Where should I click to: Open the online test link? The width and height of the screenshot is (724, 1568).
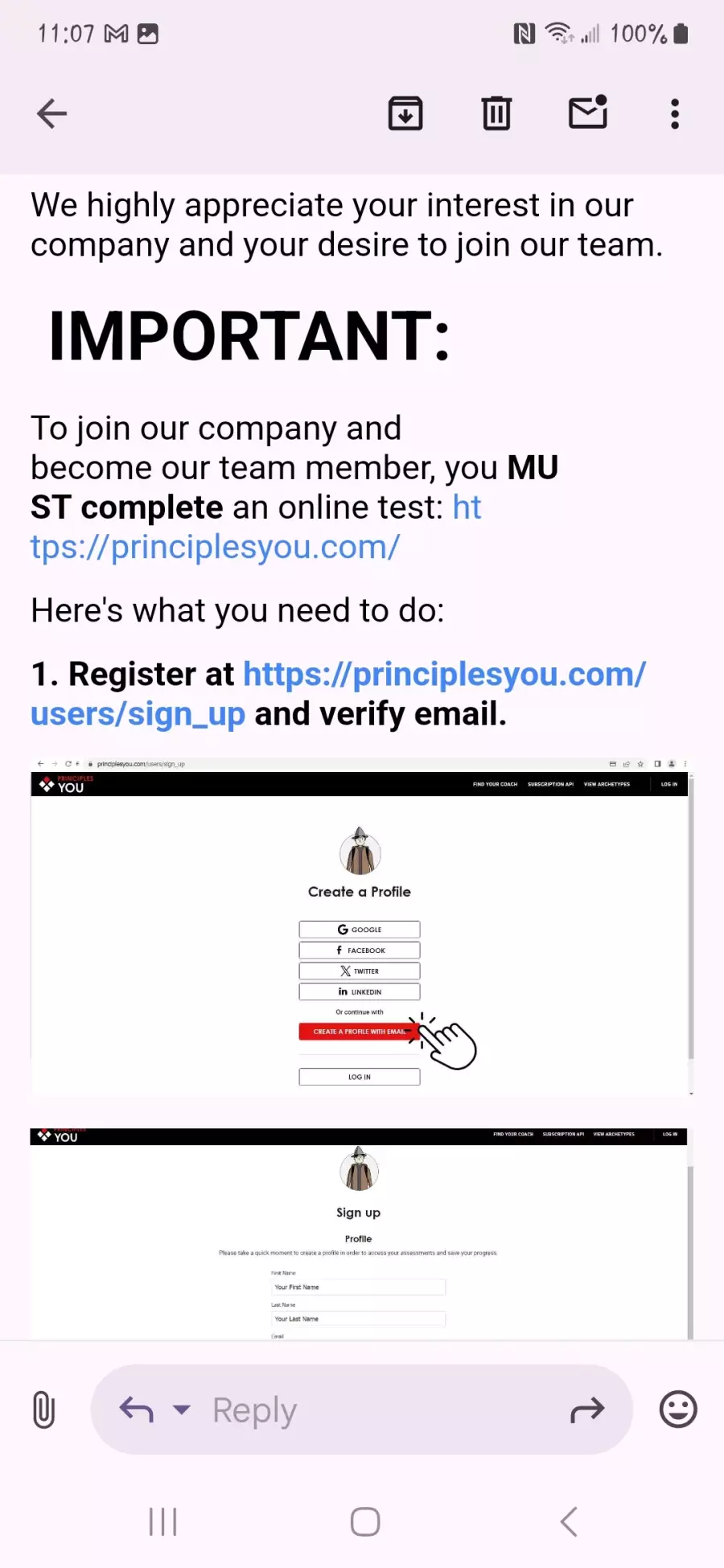[215, 547]
